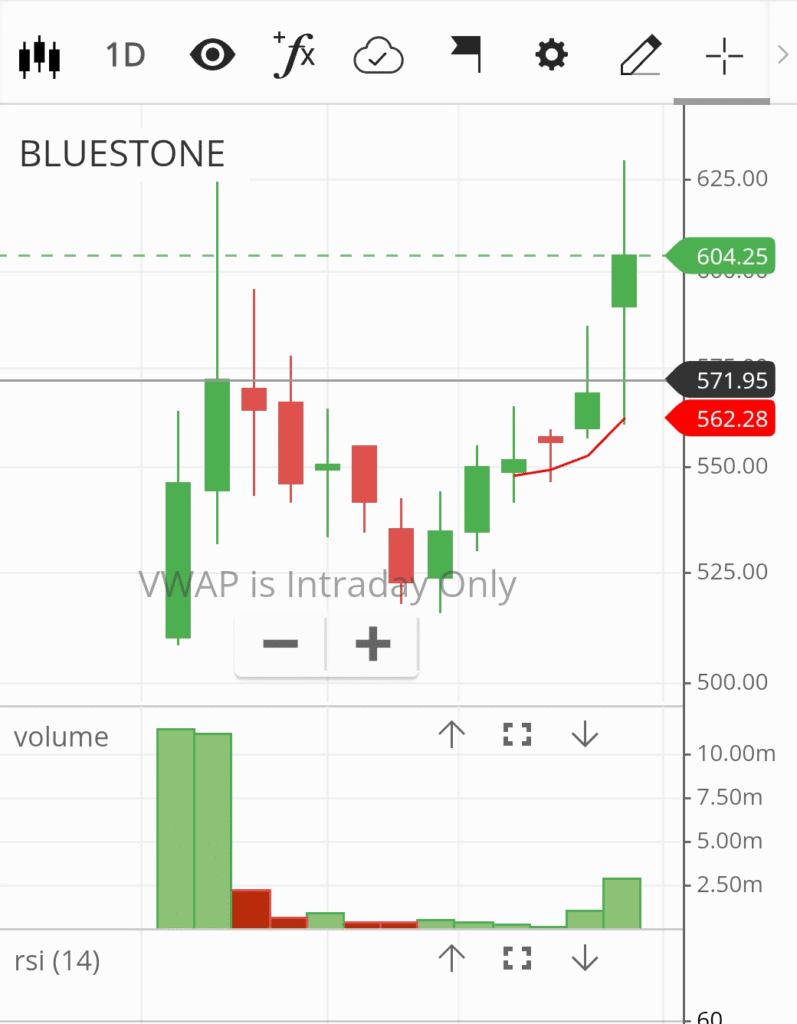Open the flag events option
Screen dimensions: 797x1024
click(x=465, y=55)
